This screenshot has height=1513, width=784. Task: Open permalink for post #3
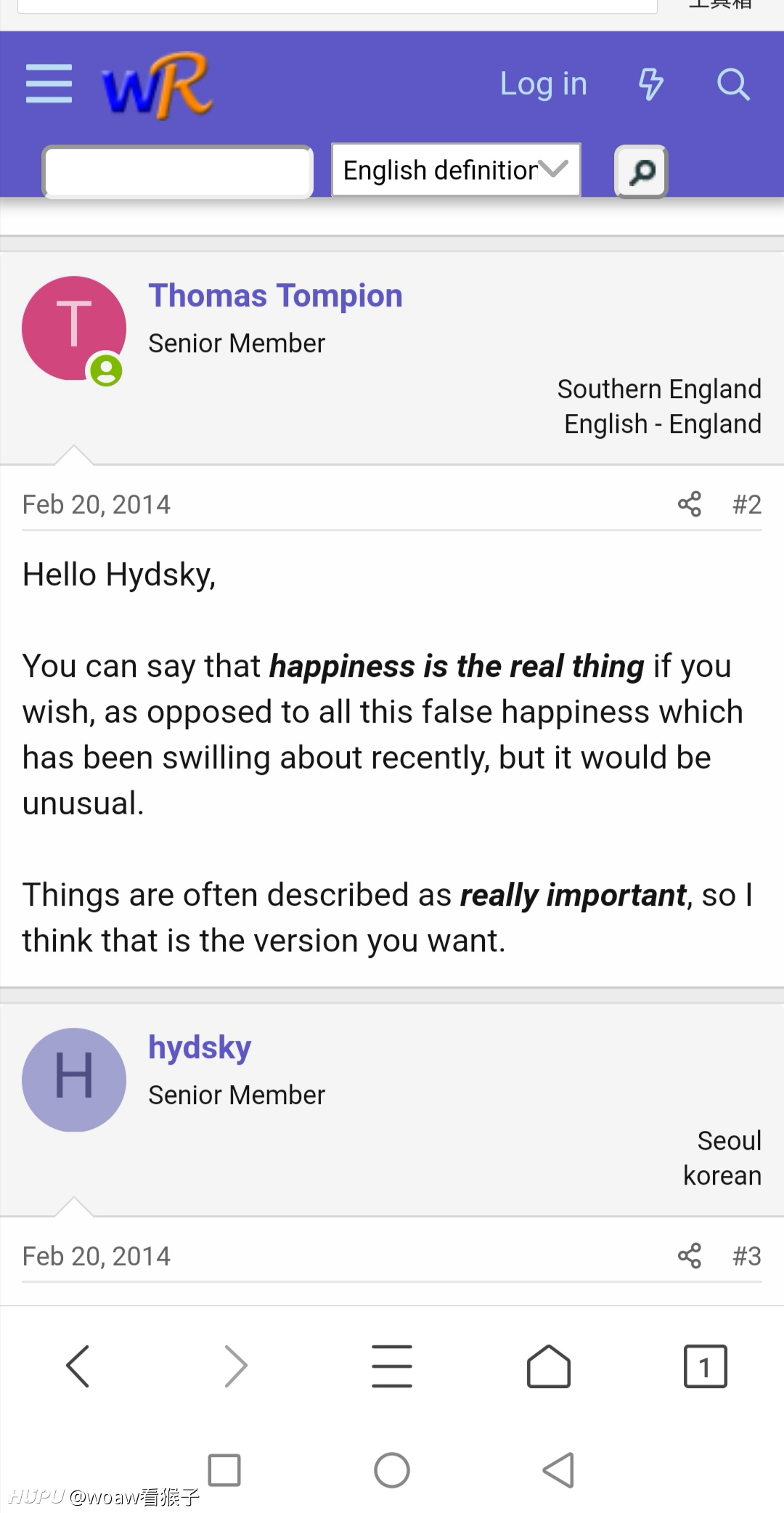(x=746, y=1256)
